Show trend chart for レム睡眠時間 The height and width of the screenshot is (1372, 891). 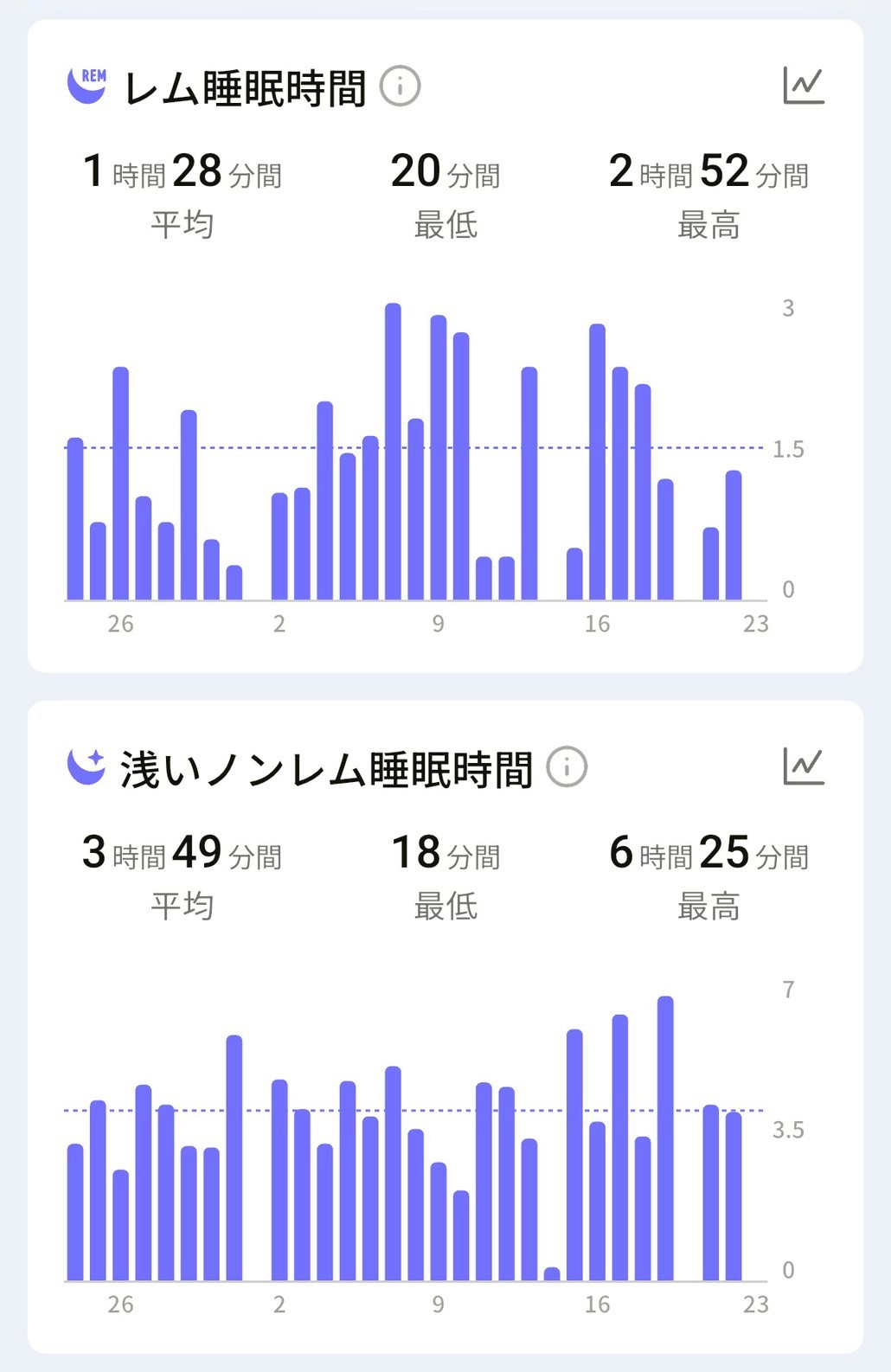(x=804, y=86)
